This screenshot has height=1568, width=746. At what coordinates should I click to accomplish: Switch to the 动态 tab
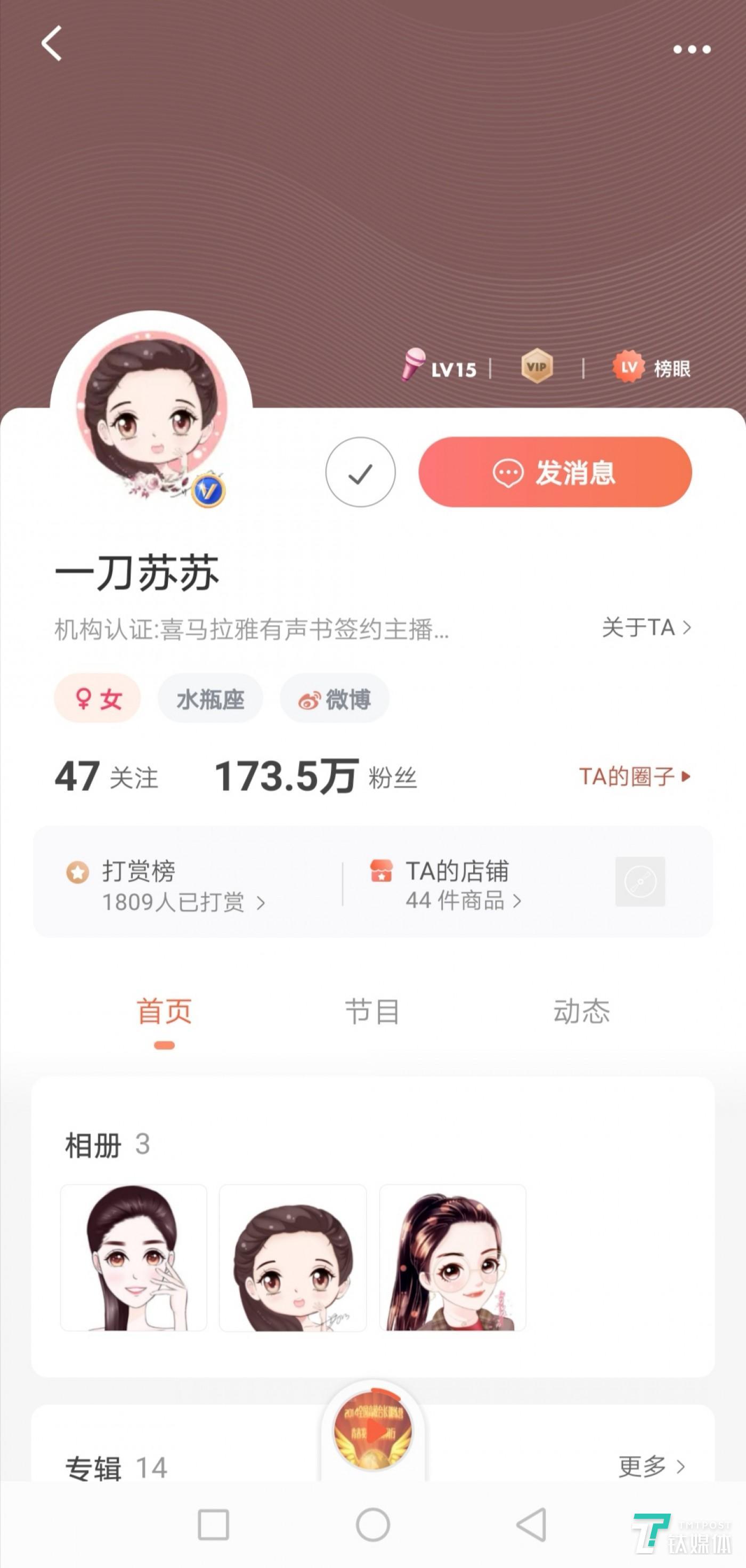582,1011
